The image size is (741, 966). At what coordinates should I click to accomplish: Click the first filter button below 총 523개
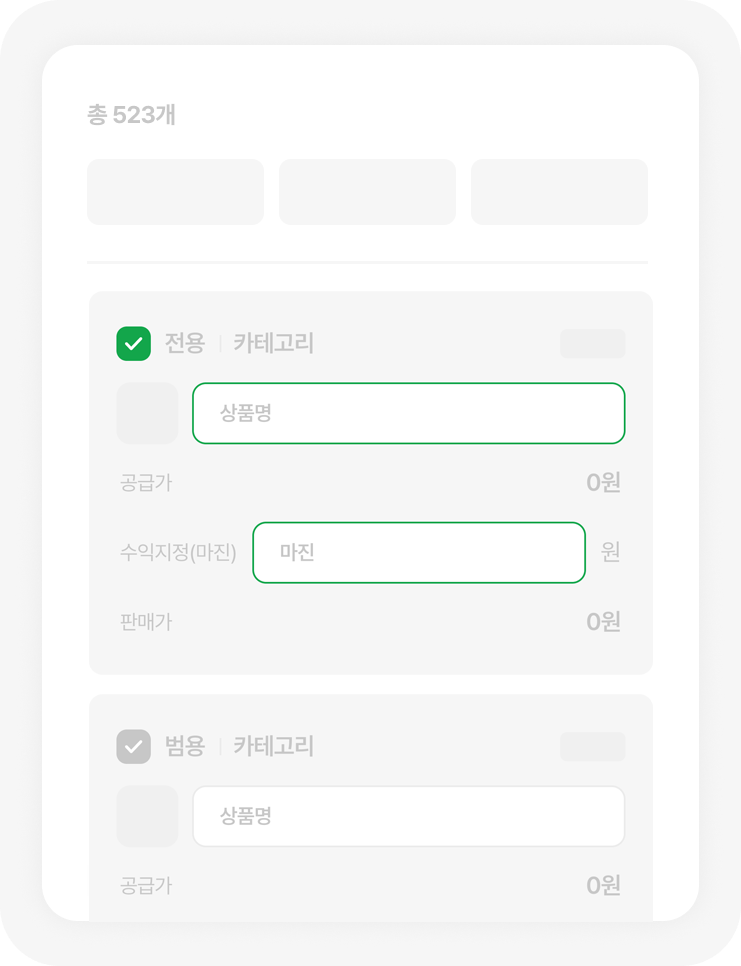[x=175, y=191]
